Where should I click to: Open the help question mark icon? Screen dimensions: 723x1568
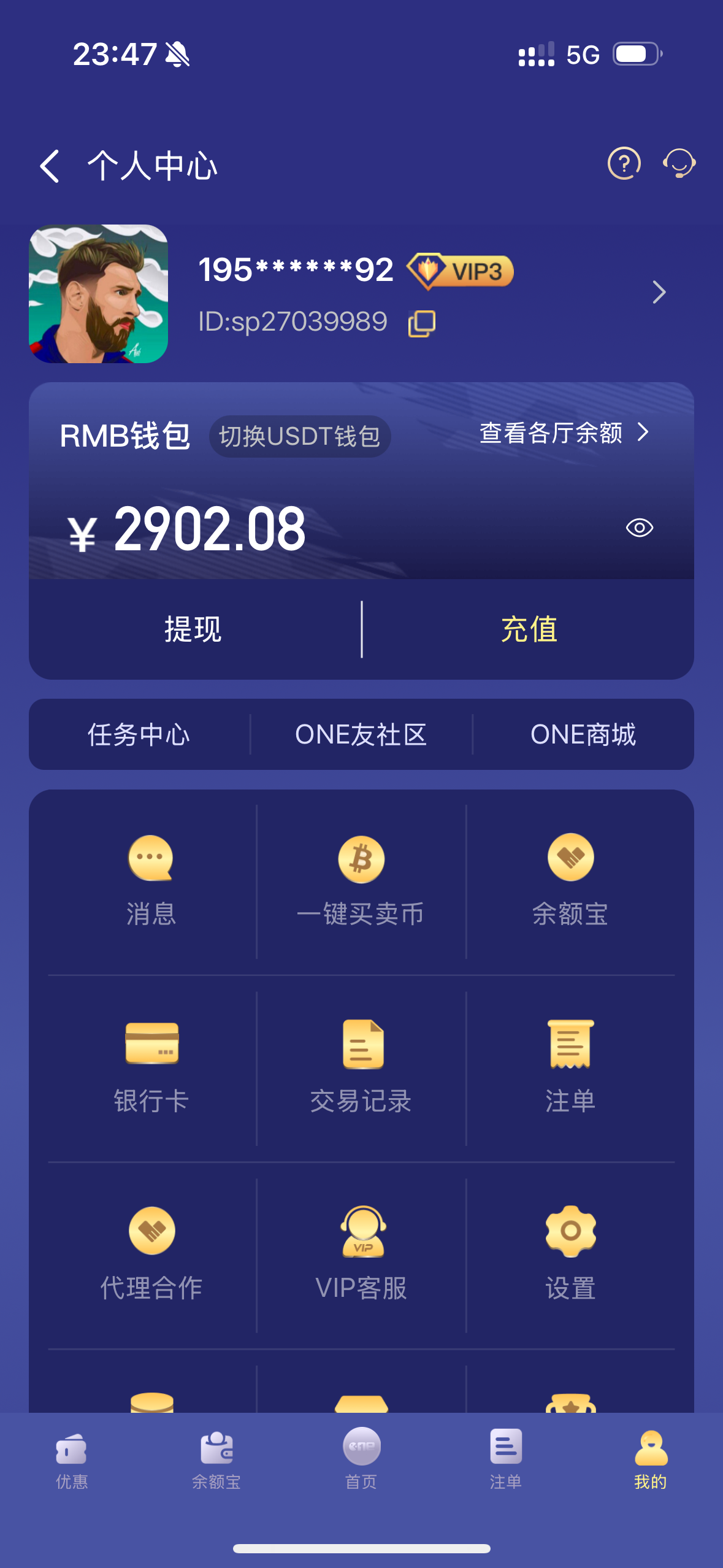[624, 164]
